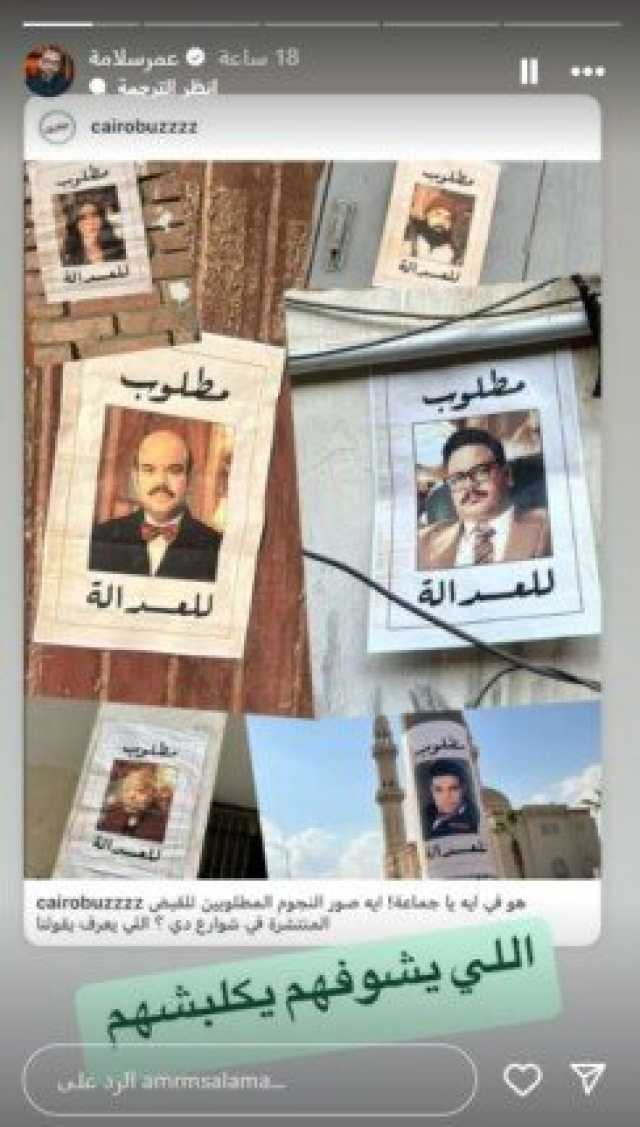Share the story via send icon
Viewport: 640px width, 1127px height.
[587, 1078]
